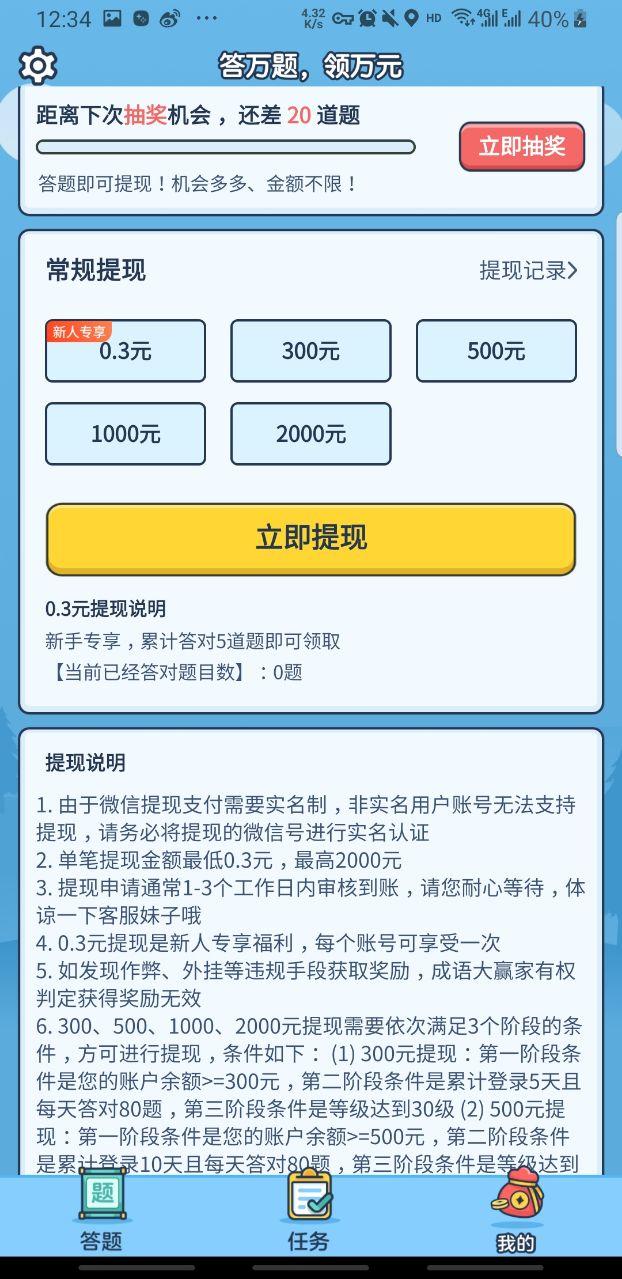
Task: Tap the yellow 立即提现 button
Action: point(311,538)
